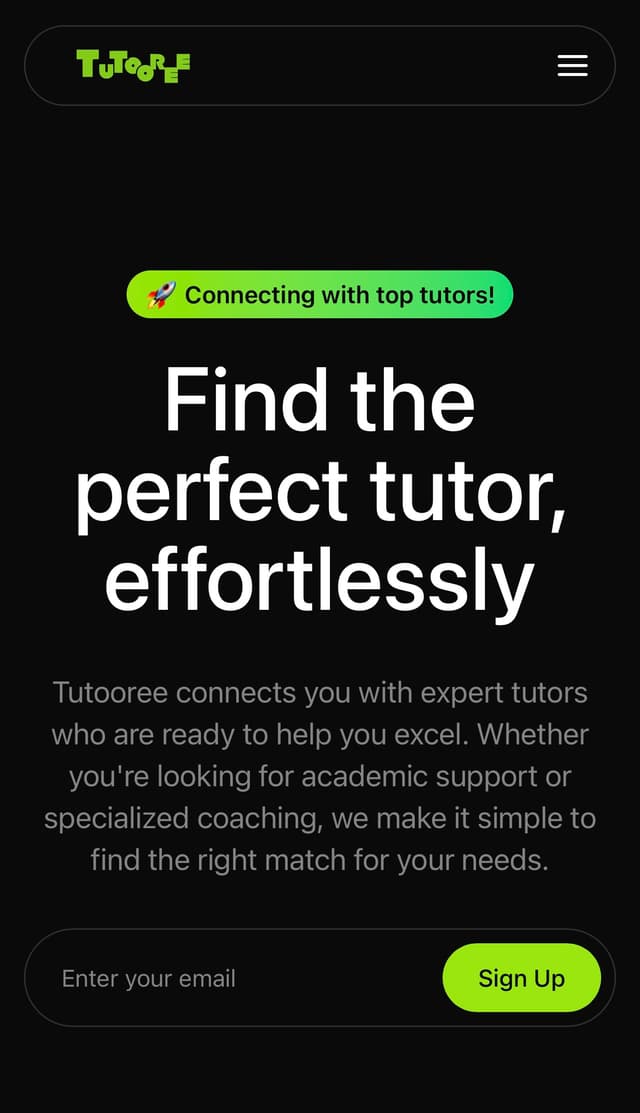640x1113 pixels.
Task: Open the hamburger menu
Action: (572, 66)
